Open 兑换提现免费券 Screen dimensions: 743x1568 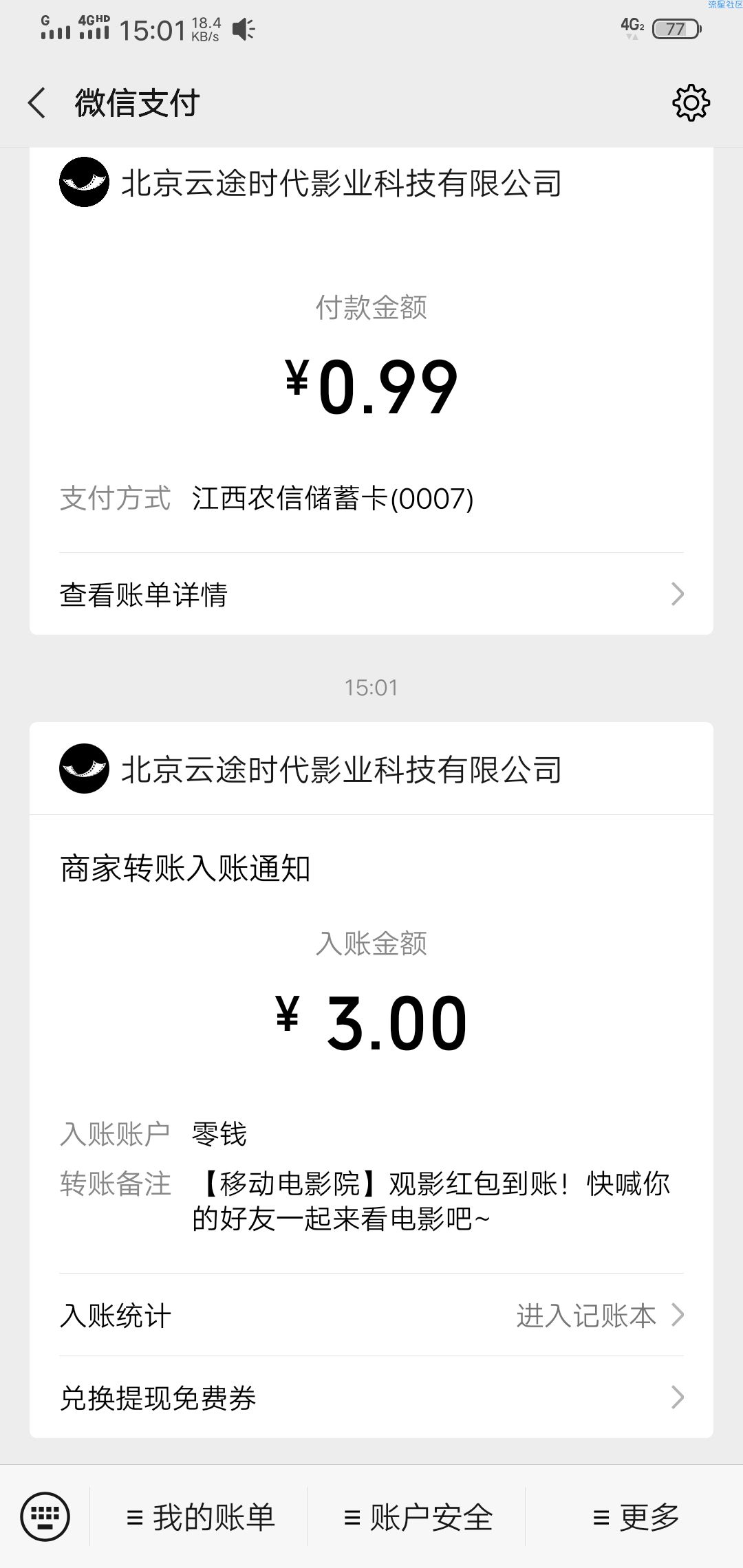tap(371, 1397)
